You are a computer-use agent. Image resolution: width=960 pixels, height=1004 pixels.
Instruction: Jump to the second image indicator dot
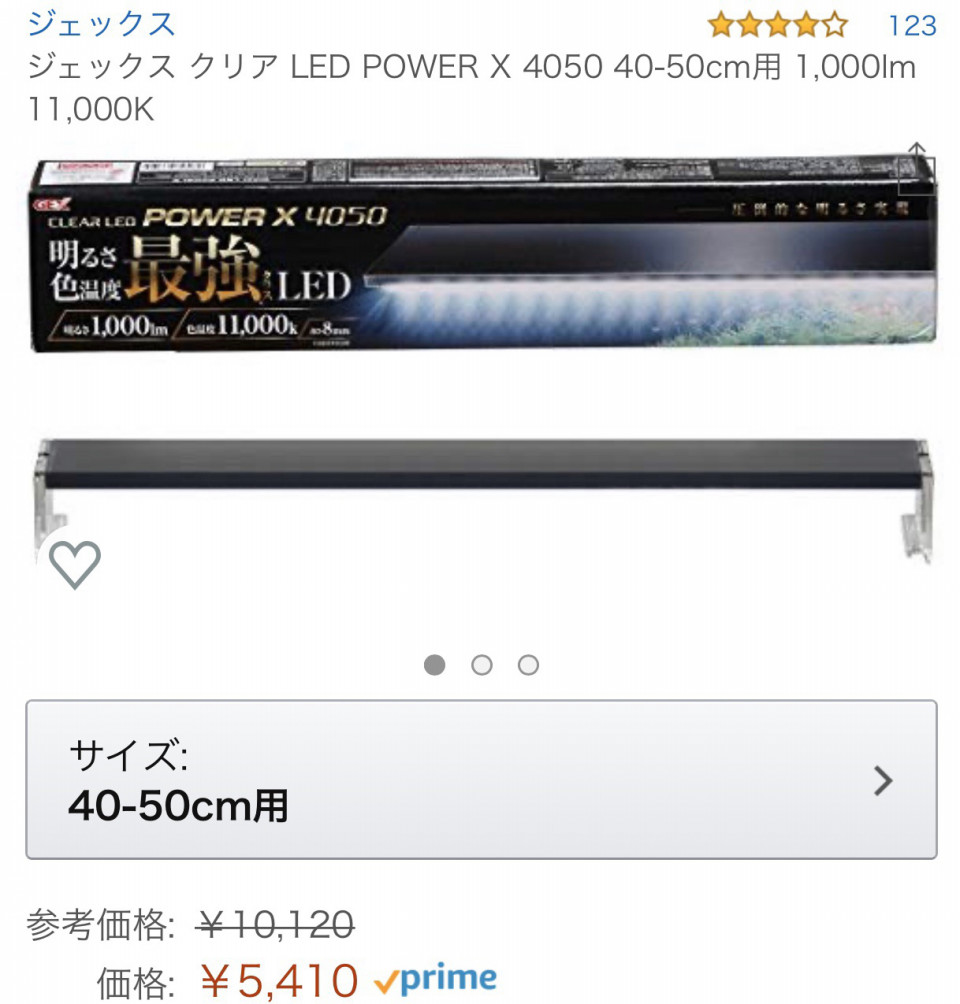coord(482,665)
